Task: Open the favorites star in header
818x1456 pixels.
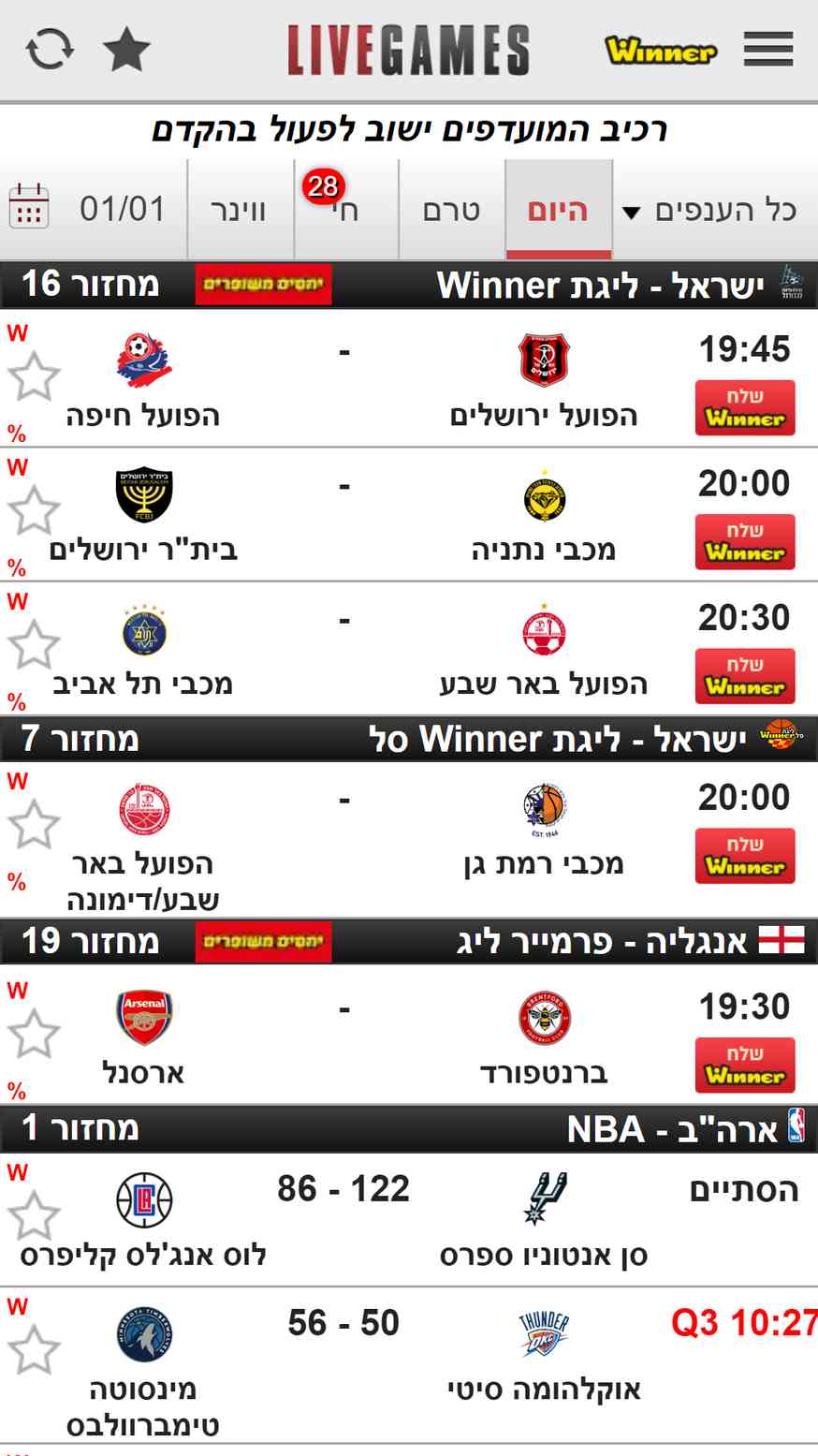Action: point(126,49)
